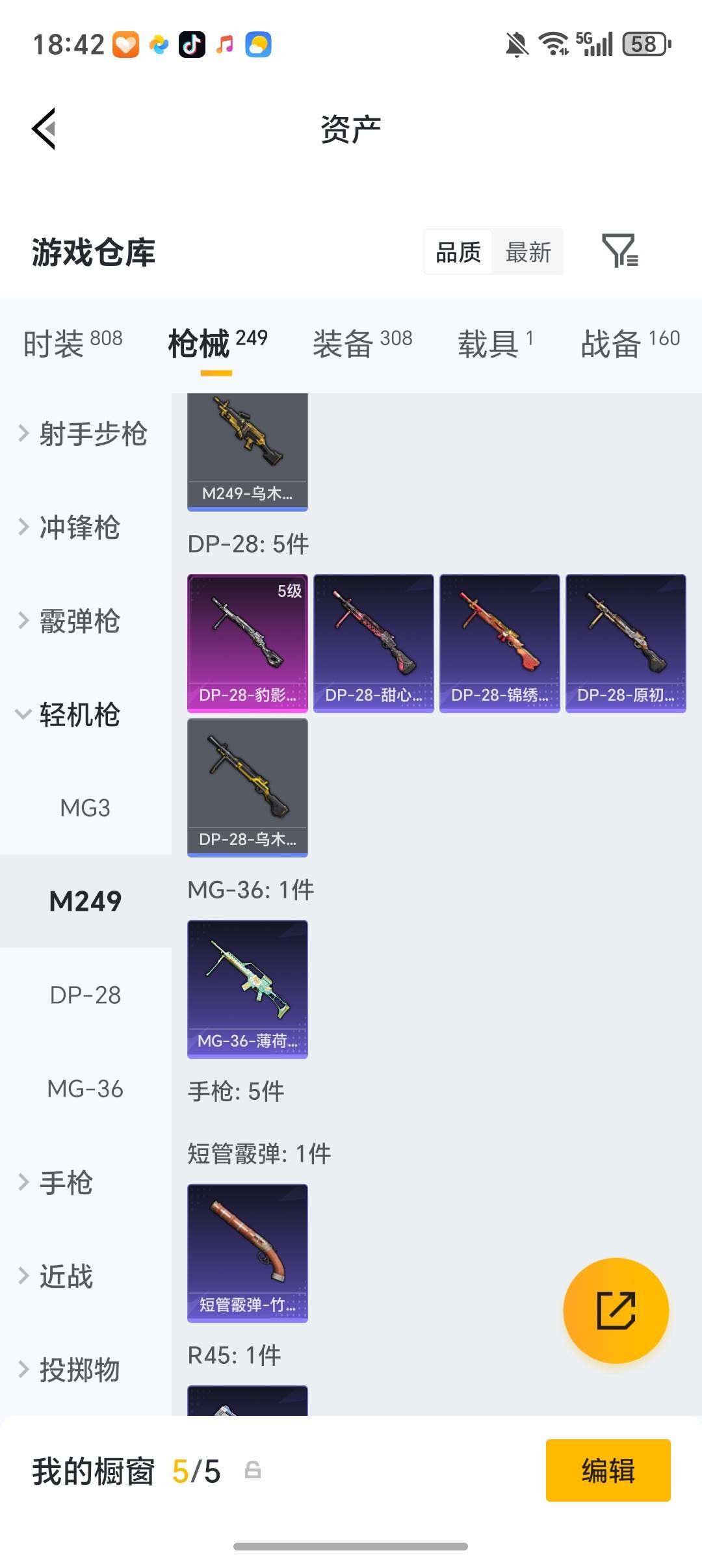Image resolution: width=702 pixels, height=1568 pixels.
Task: View the DP-28-甜心 skin
Action: coord(374,643)
